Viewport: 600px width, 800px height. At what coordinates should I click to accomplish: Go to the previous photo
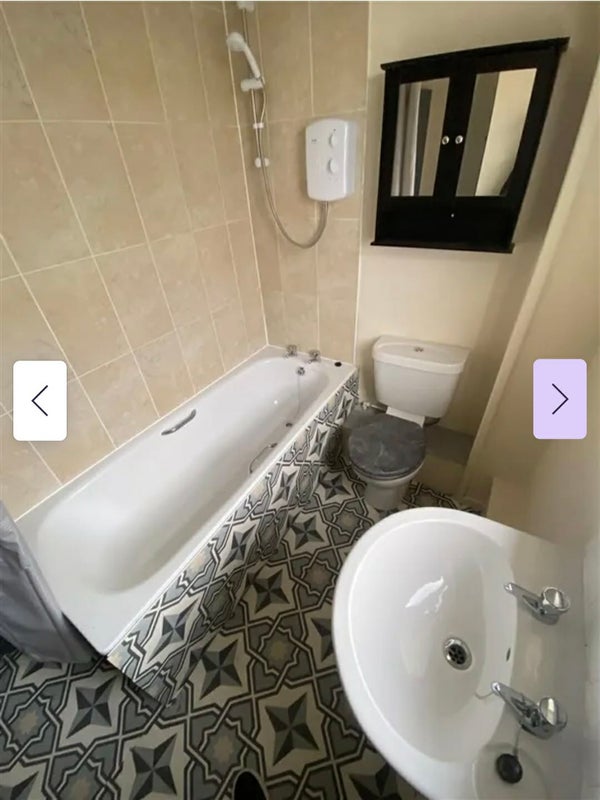[x=40, y=400]
